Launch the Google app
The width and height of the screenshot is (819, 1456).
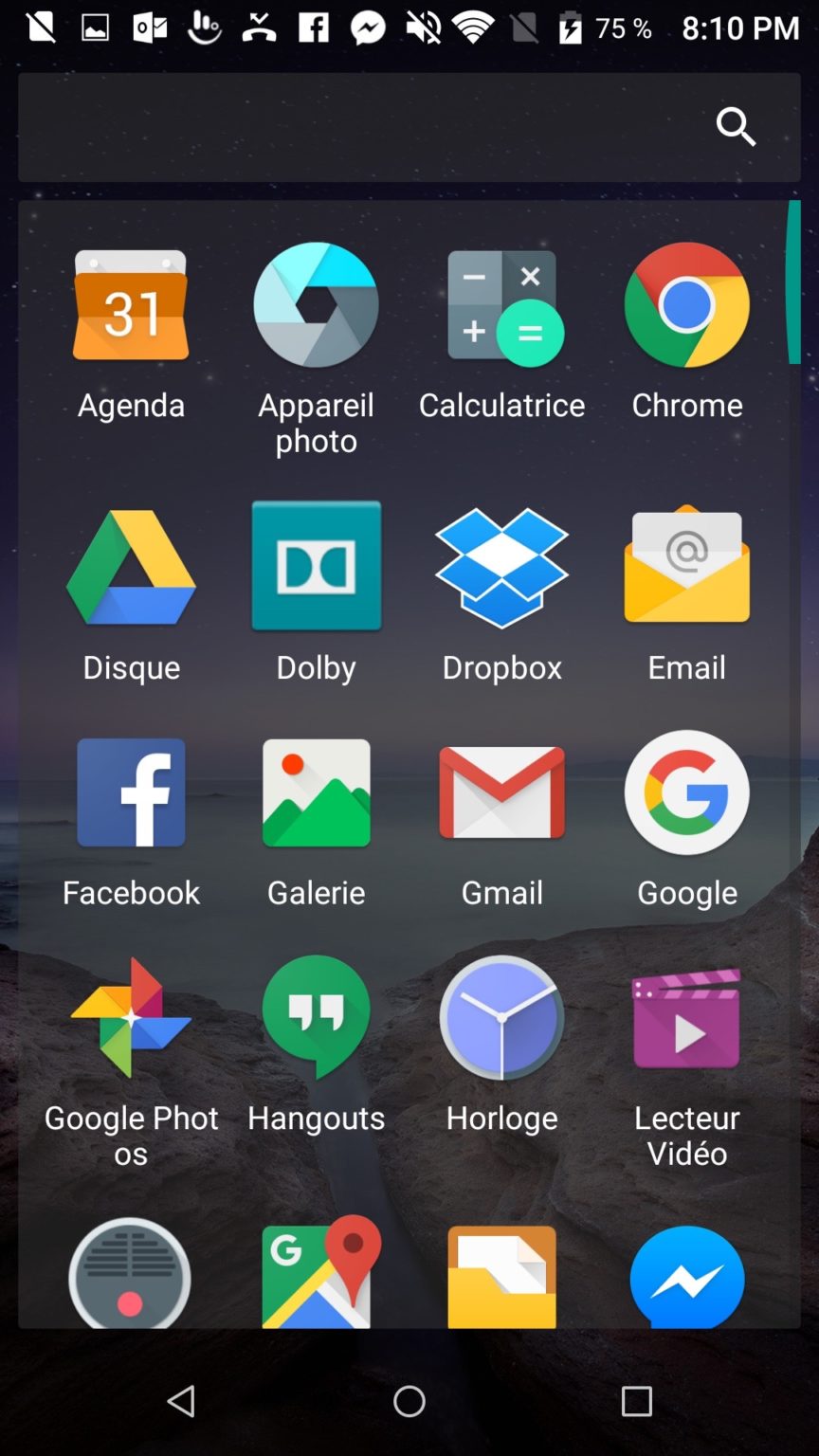(x=687, y=792)
